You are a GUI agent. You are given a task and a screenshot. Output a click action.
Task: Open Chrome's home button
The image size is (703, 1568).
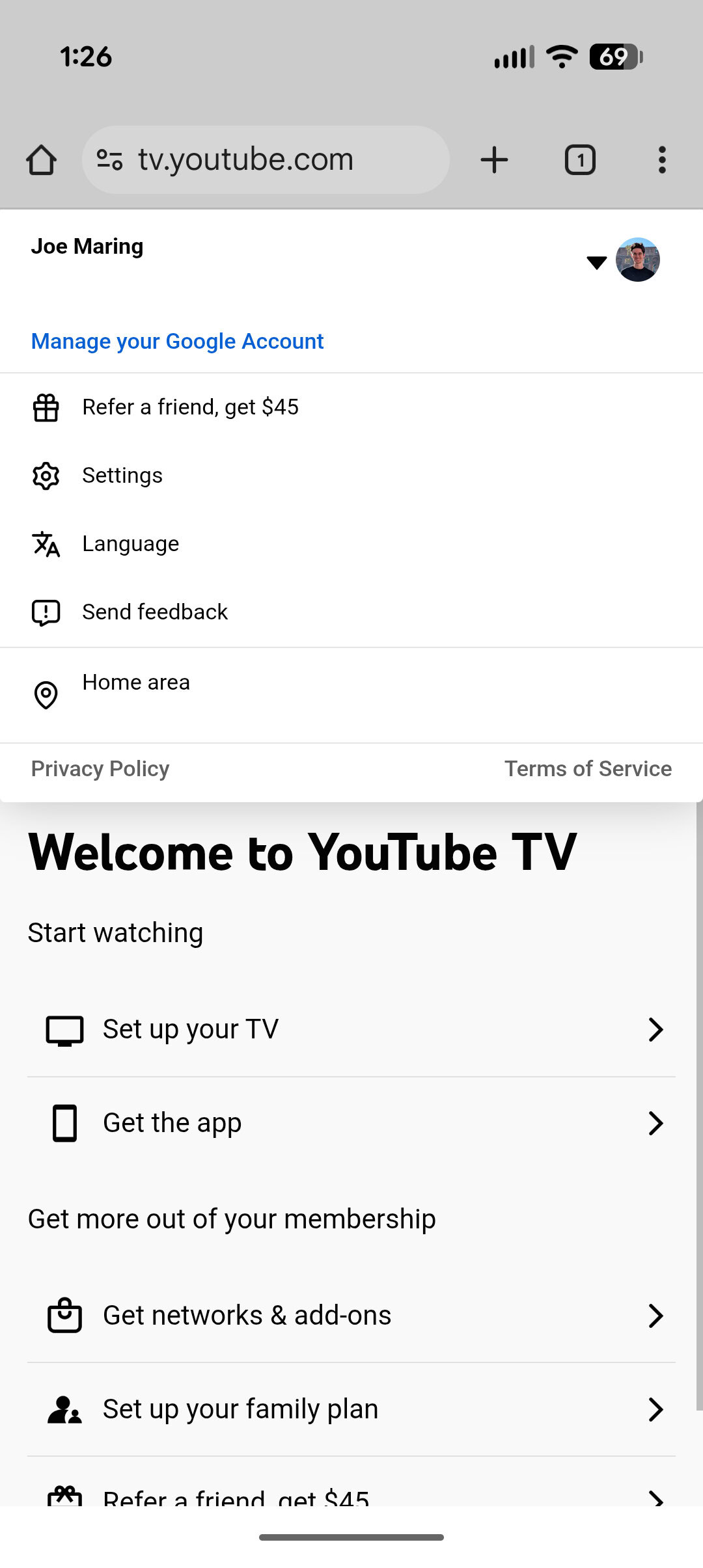(x=41, y=159)
